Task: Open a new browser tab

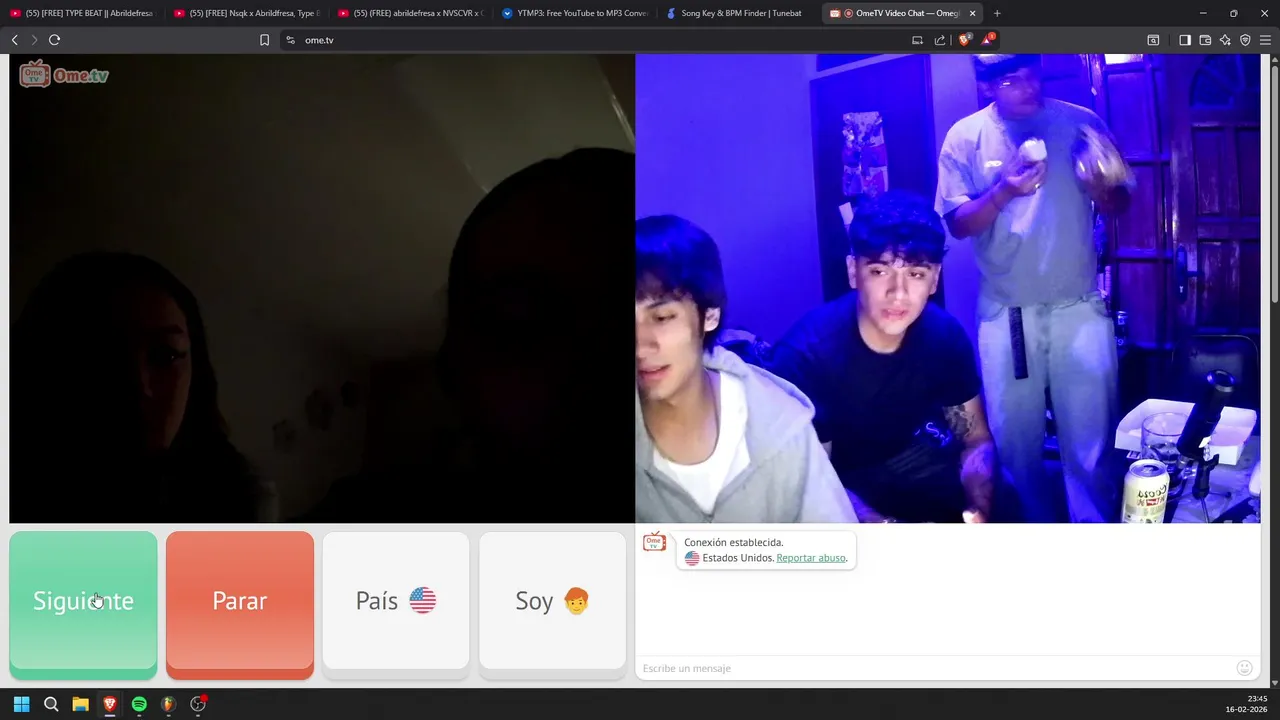Action: [997, 13]
